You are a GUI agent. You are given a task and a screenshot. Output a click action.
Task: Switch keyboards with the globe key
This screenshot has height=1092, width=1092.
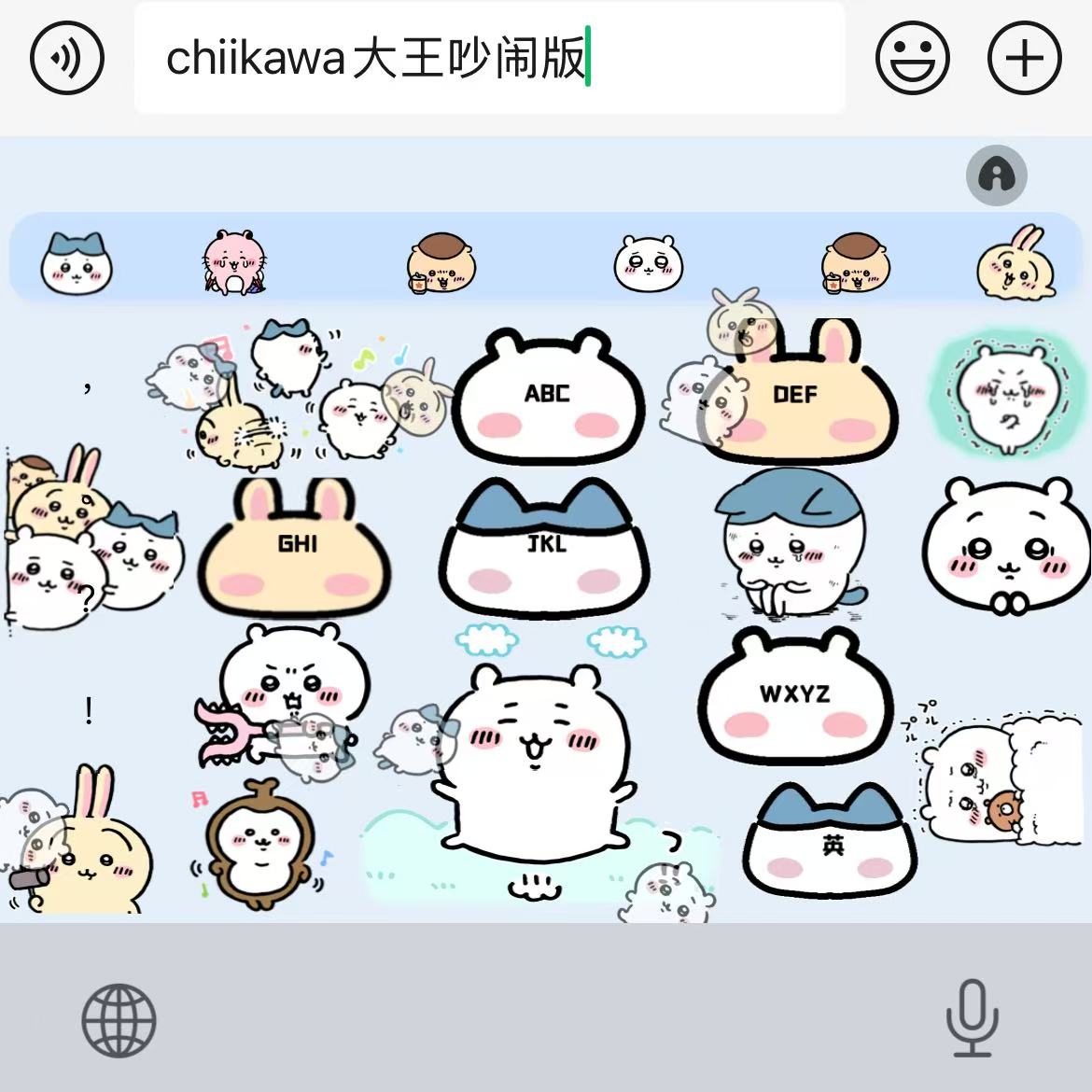pyautogui.click(x=119, y=1020)
